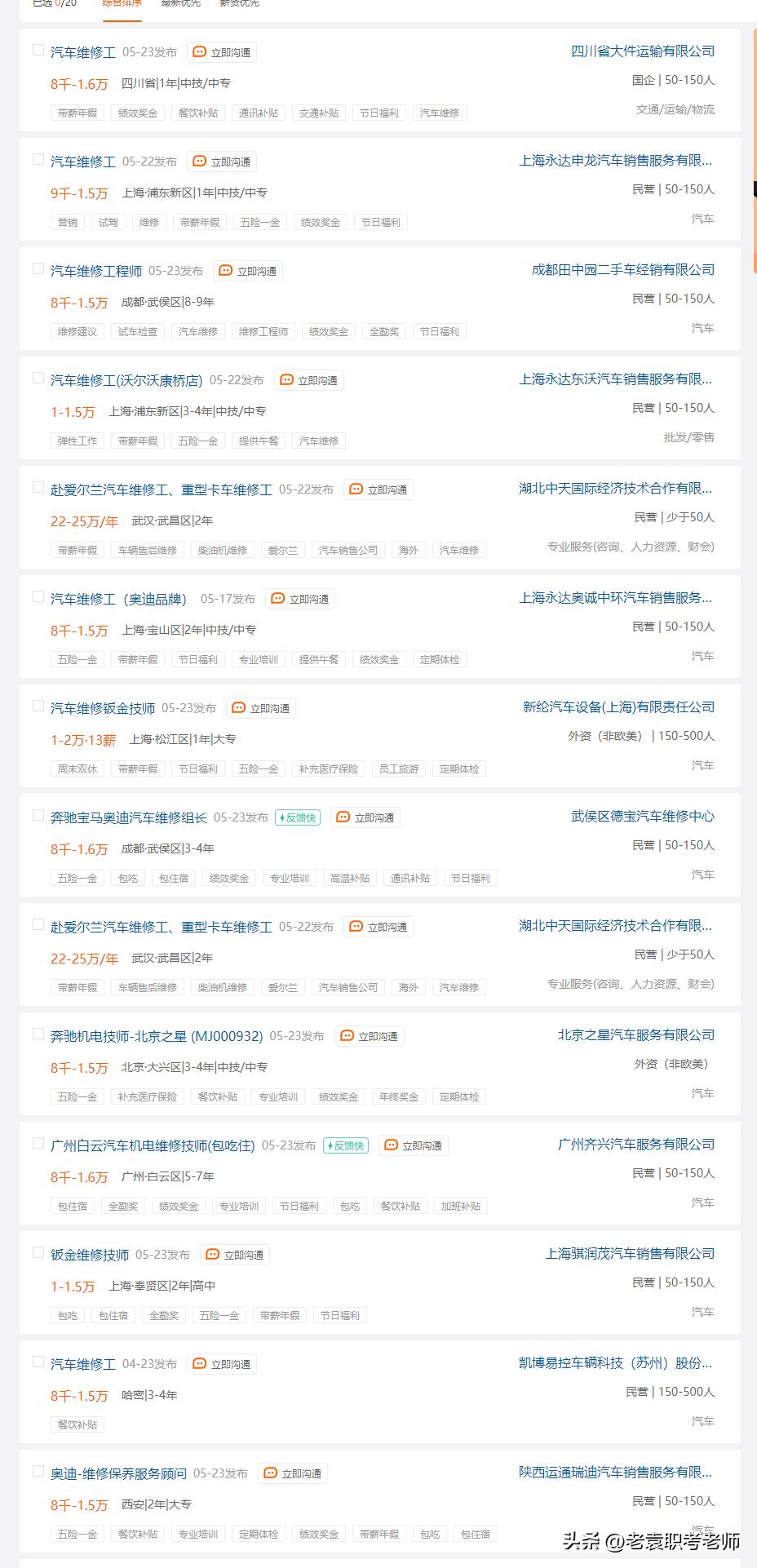The height and width of the screenshot is (1568, 757).
Task: Click chat bubble icon beside 汽车维修钣金技师
Action: tap(237, 707)
